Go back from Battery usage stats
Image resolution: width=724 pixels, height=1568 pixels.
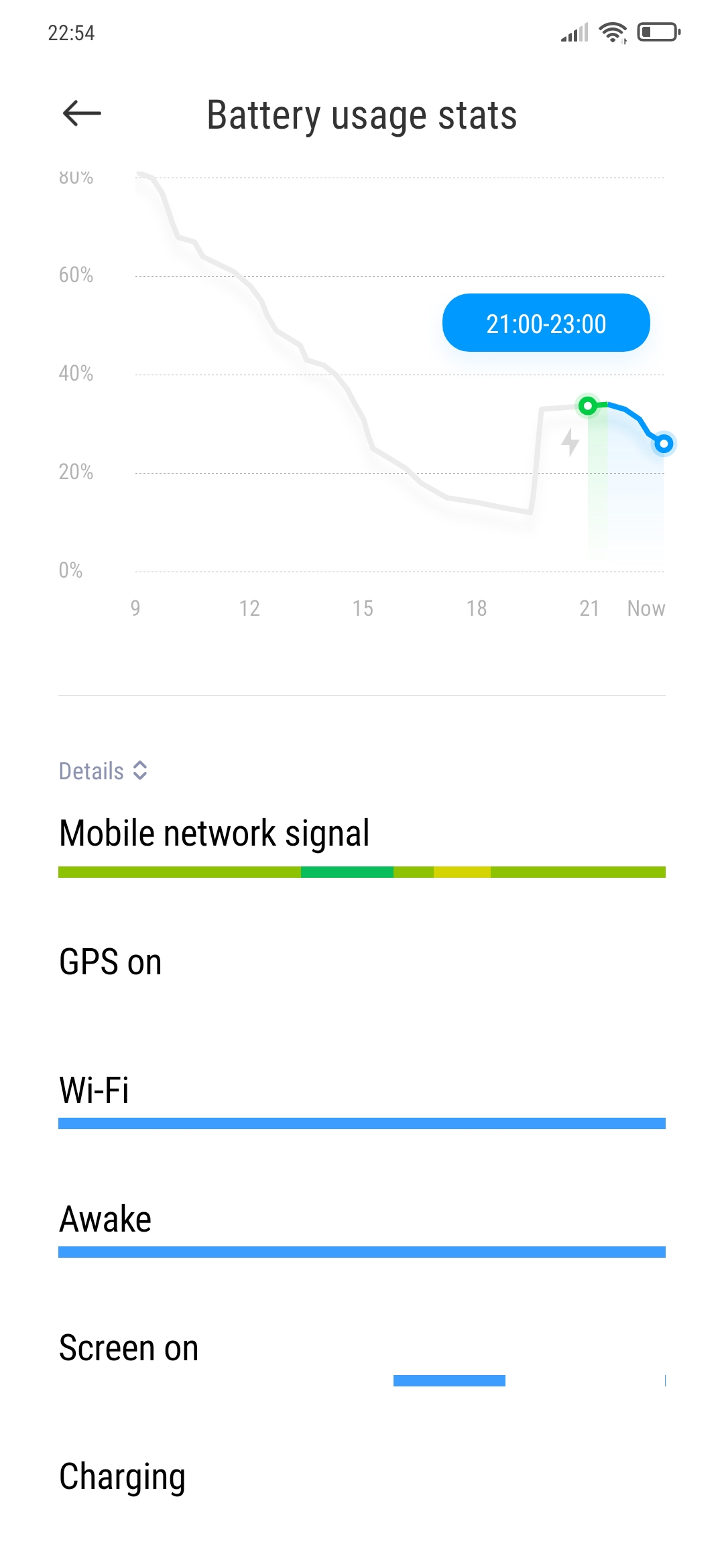(82, 113)
